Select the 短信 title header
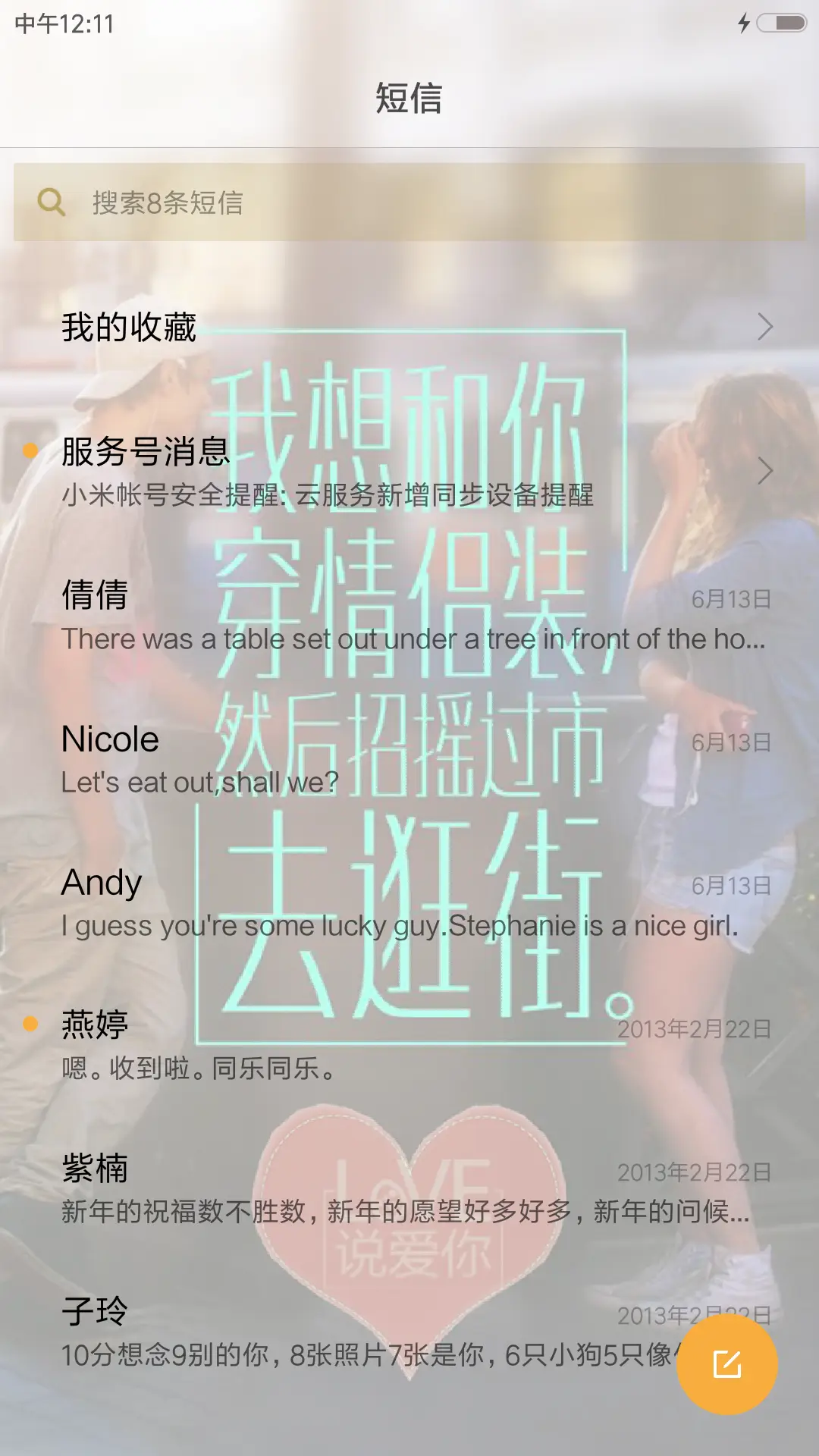Image resolution: width=819 pixels, height=1456 pixels. [x=409, y=99]
